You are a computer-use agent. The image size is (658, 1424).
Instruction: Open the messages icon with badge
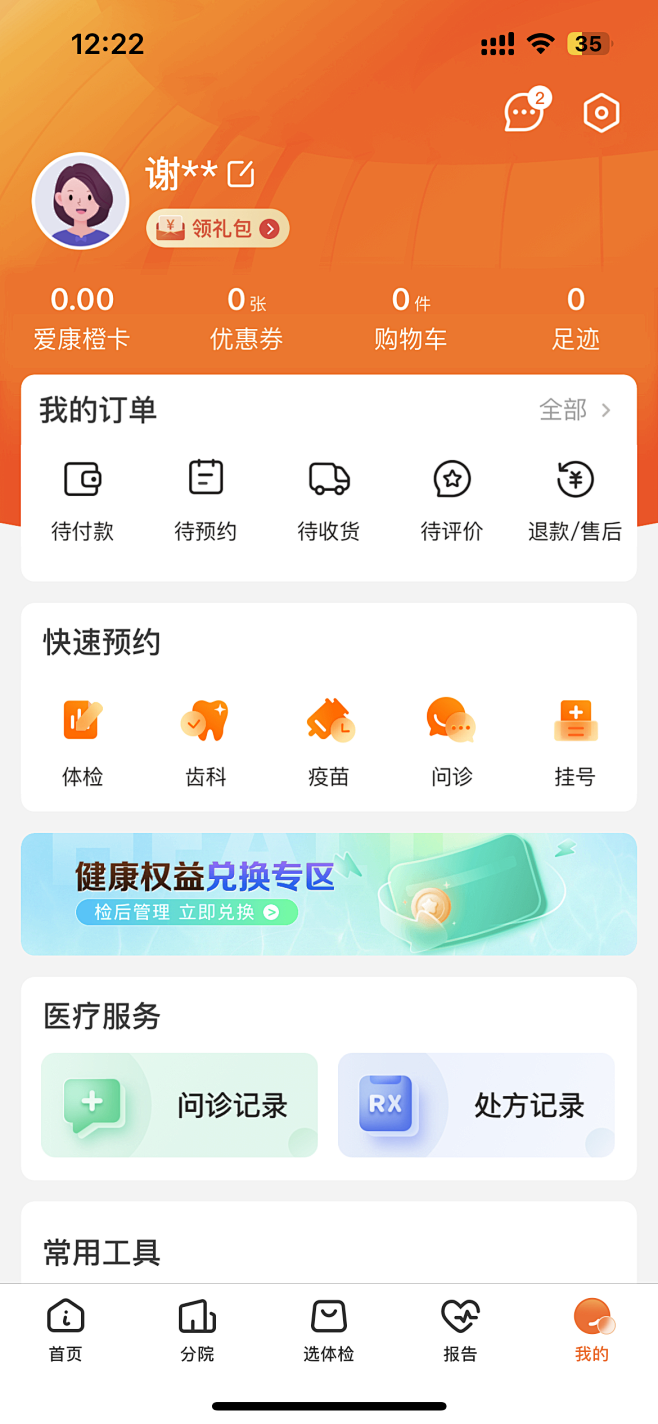[523, 113]
